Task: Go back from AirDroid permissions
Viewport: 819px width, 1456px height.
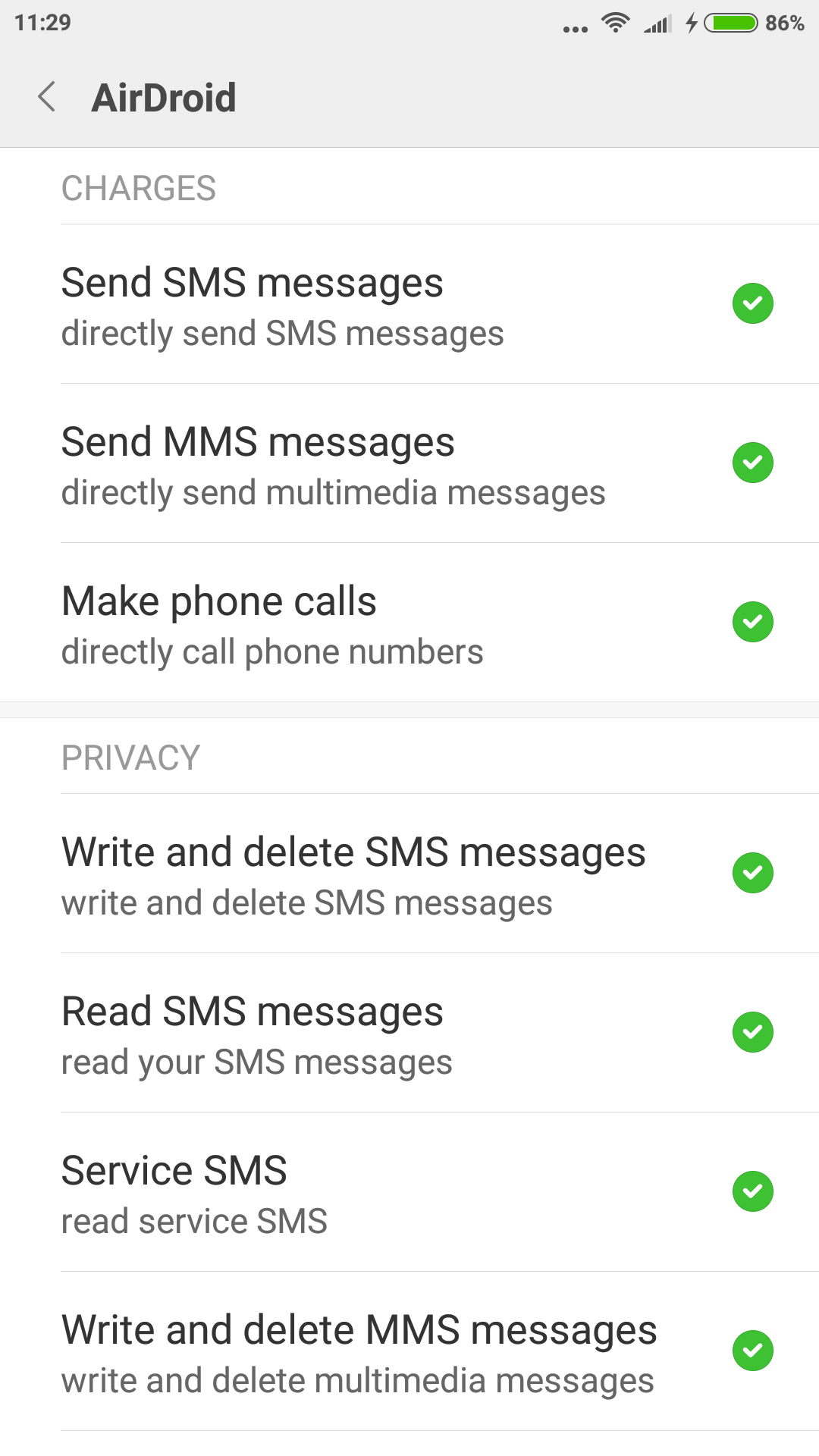Action: (x=47, y=97)
